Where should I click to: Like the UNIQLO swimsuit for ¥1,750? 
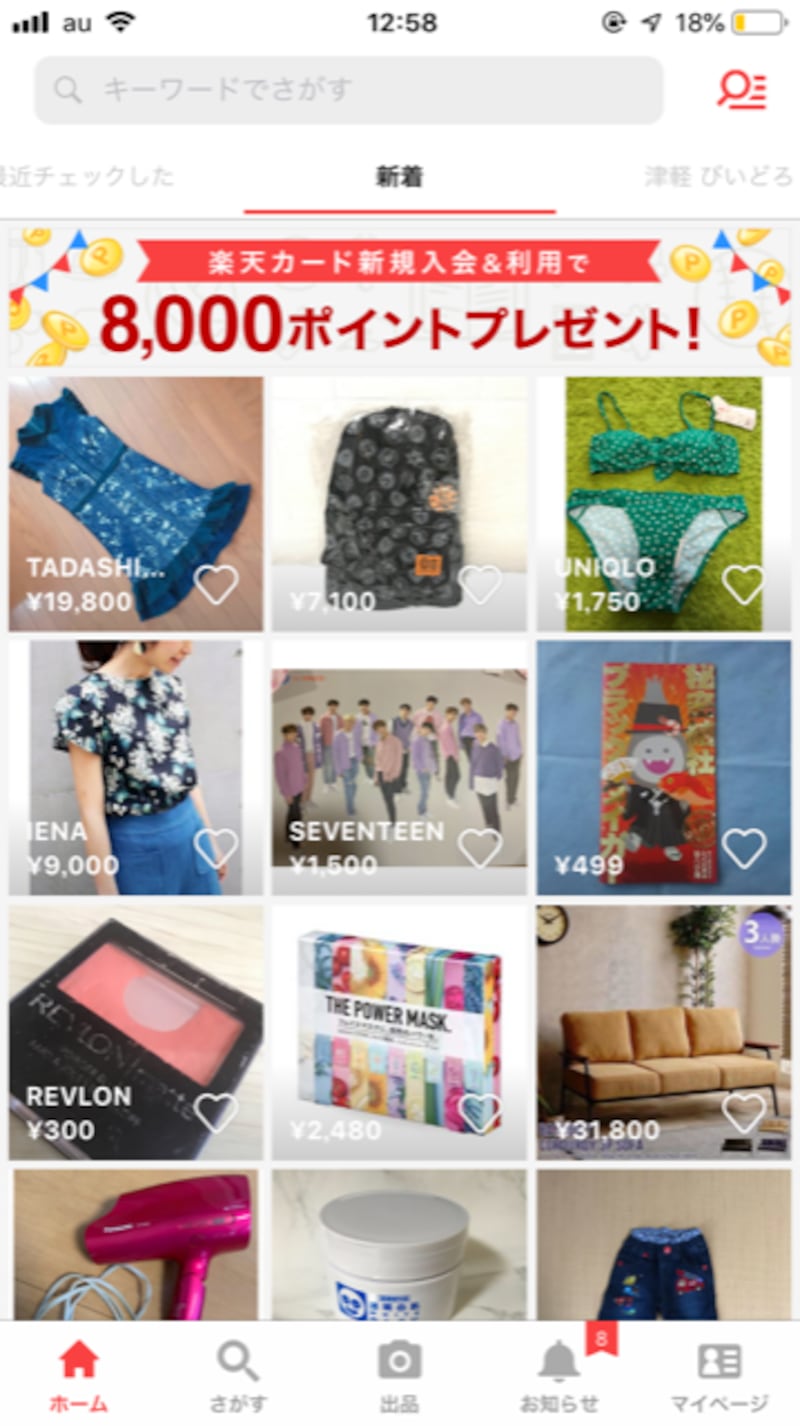tap(743, 584)
